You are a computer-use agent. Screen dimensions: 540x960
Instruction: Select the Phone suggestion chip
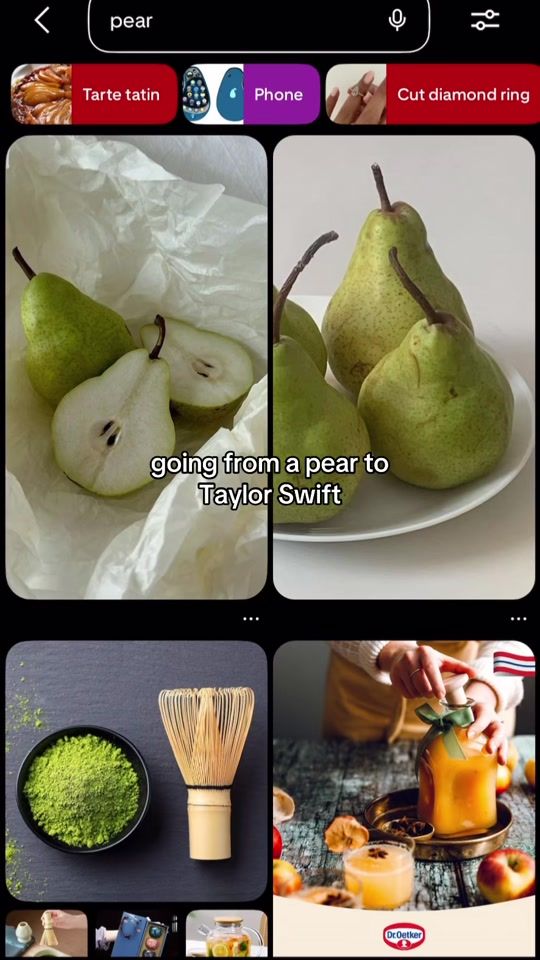pyautogui.click(x=251, y=94)
